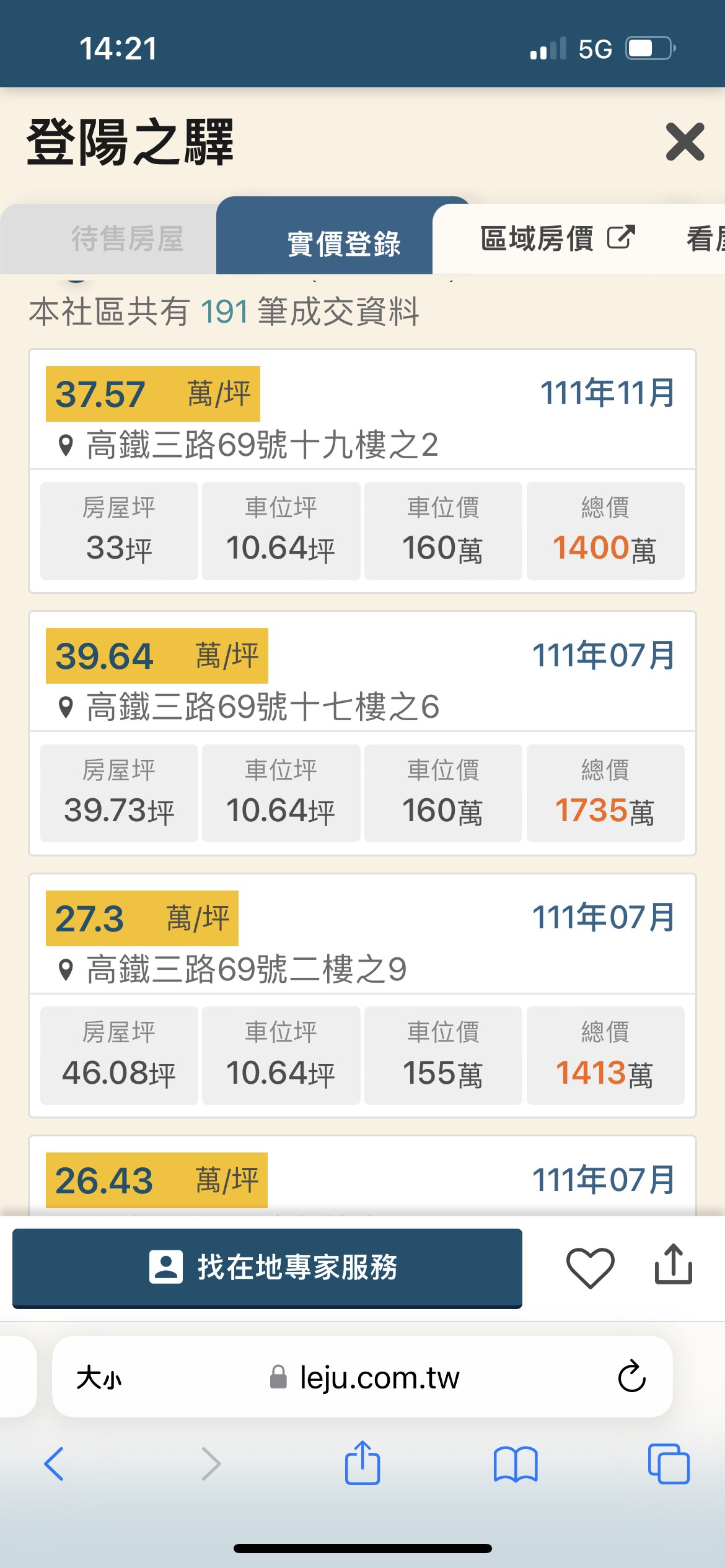The width and height of the screenshot is (725, 1568).
Task: Open the 區域房價 external link tab
Action: [558, 238]
